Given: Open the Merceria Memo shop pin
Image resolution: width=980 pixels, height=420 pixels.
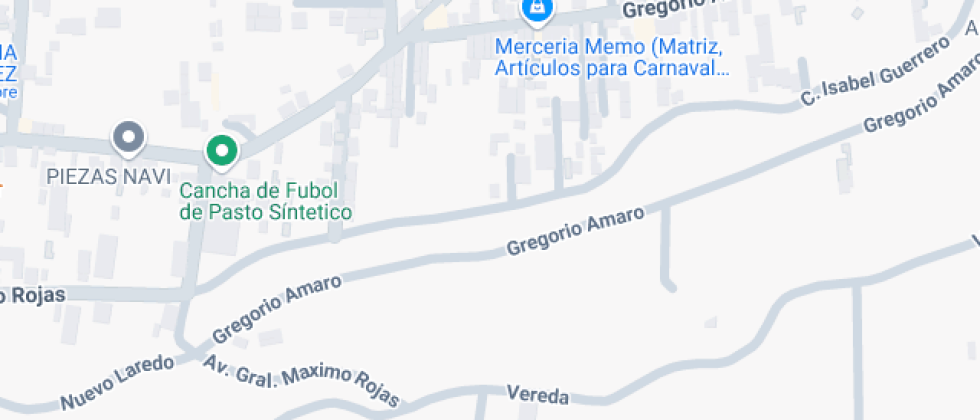Looking at the screenshot, I should [538, 8].
